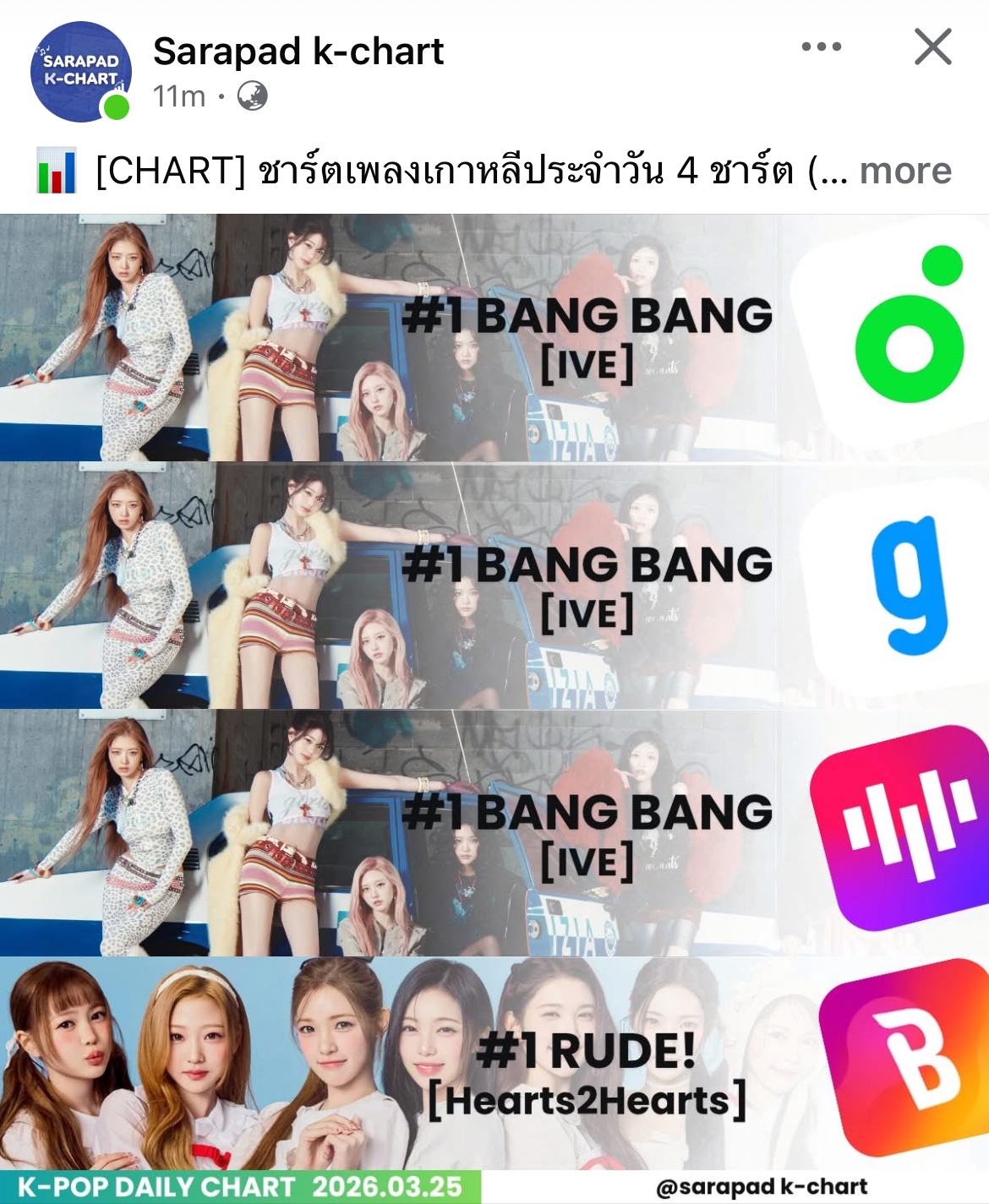Open the three-dot post options menu
989x1204 pixels.
point(821,46)
